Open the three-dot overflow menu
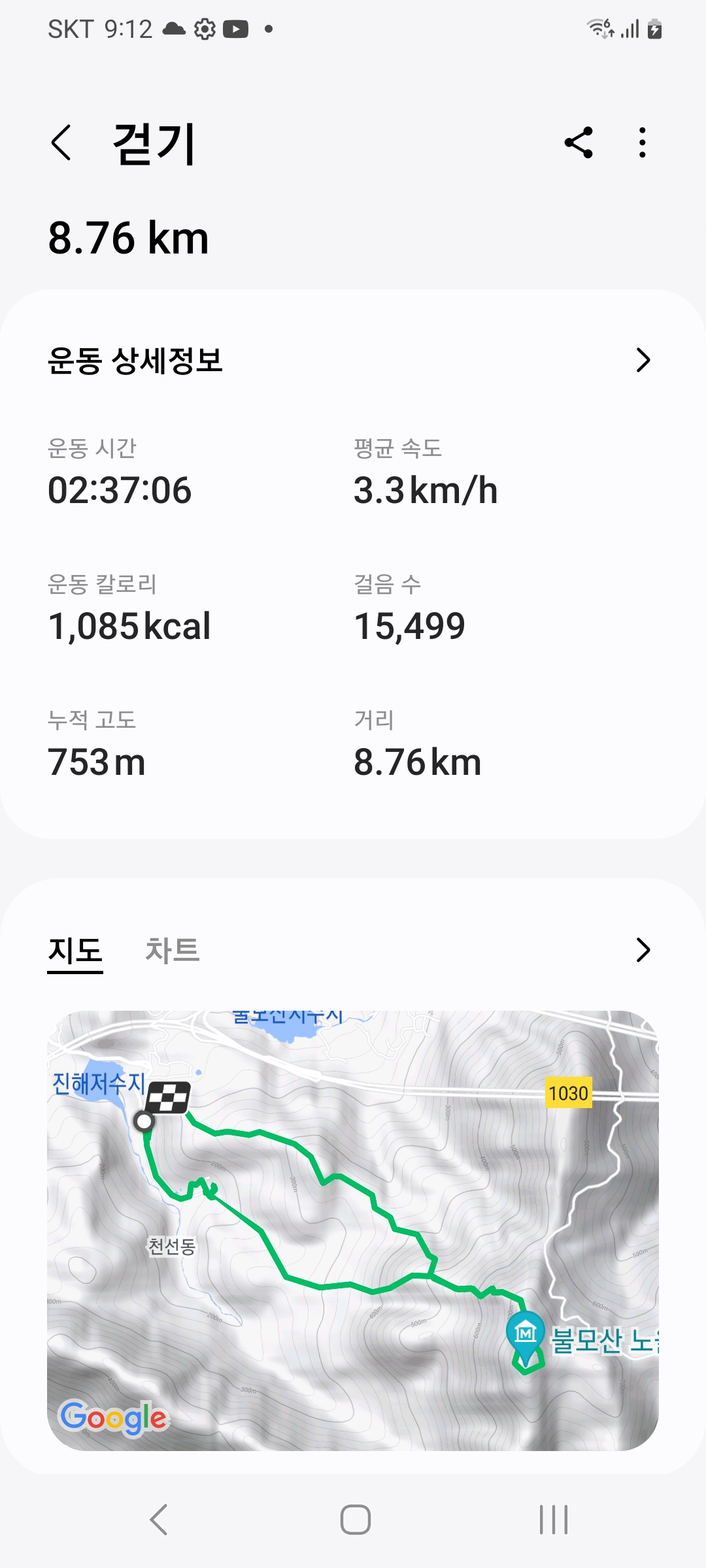 643,143
